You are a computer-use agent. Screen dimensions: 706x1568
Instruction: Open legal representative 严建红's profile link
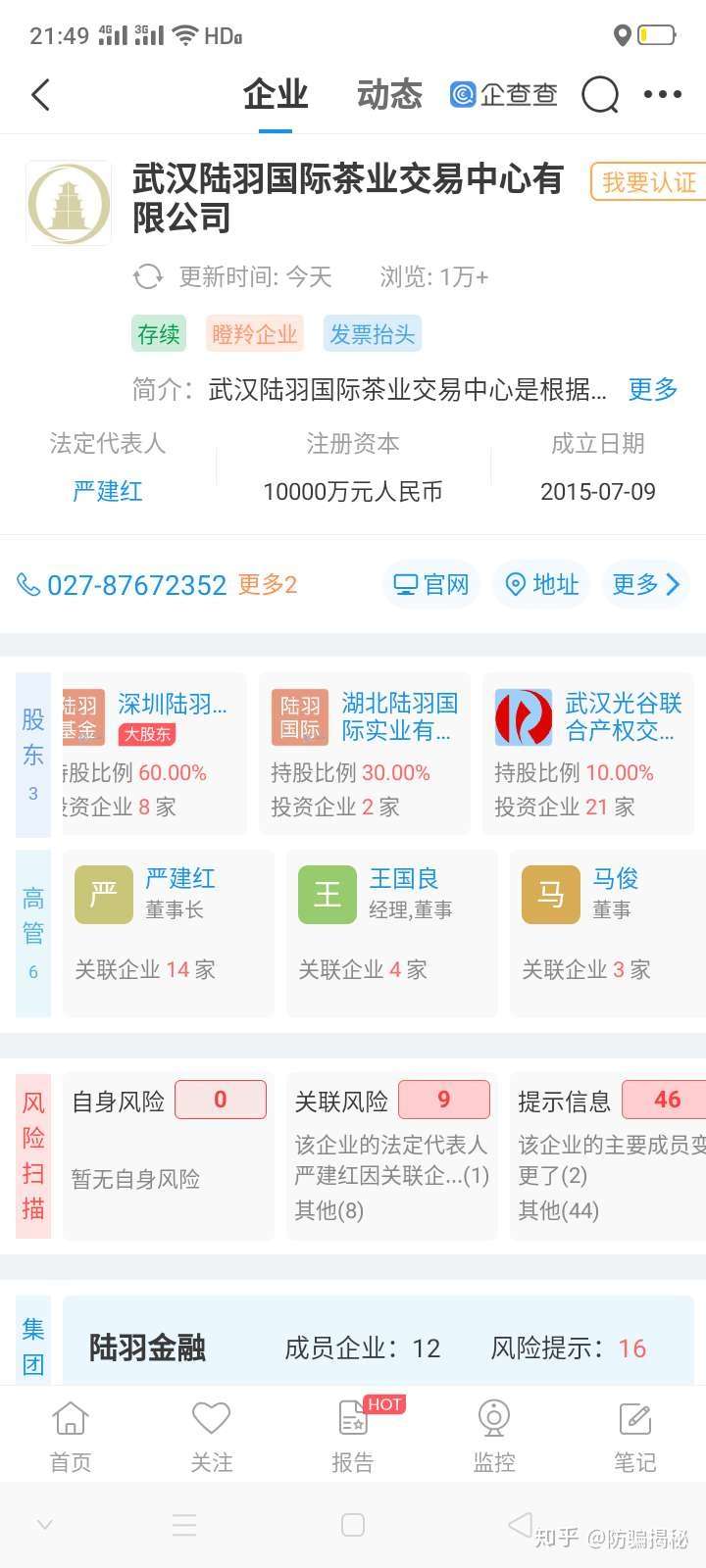click(108, 491)
